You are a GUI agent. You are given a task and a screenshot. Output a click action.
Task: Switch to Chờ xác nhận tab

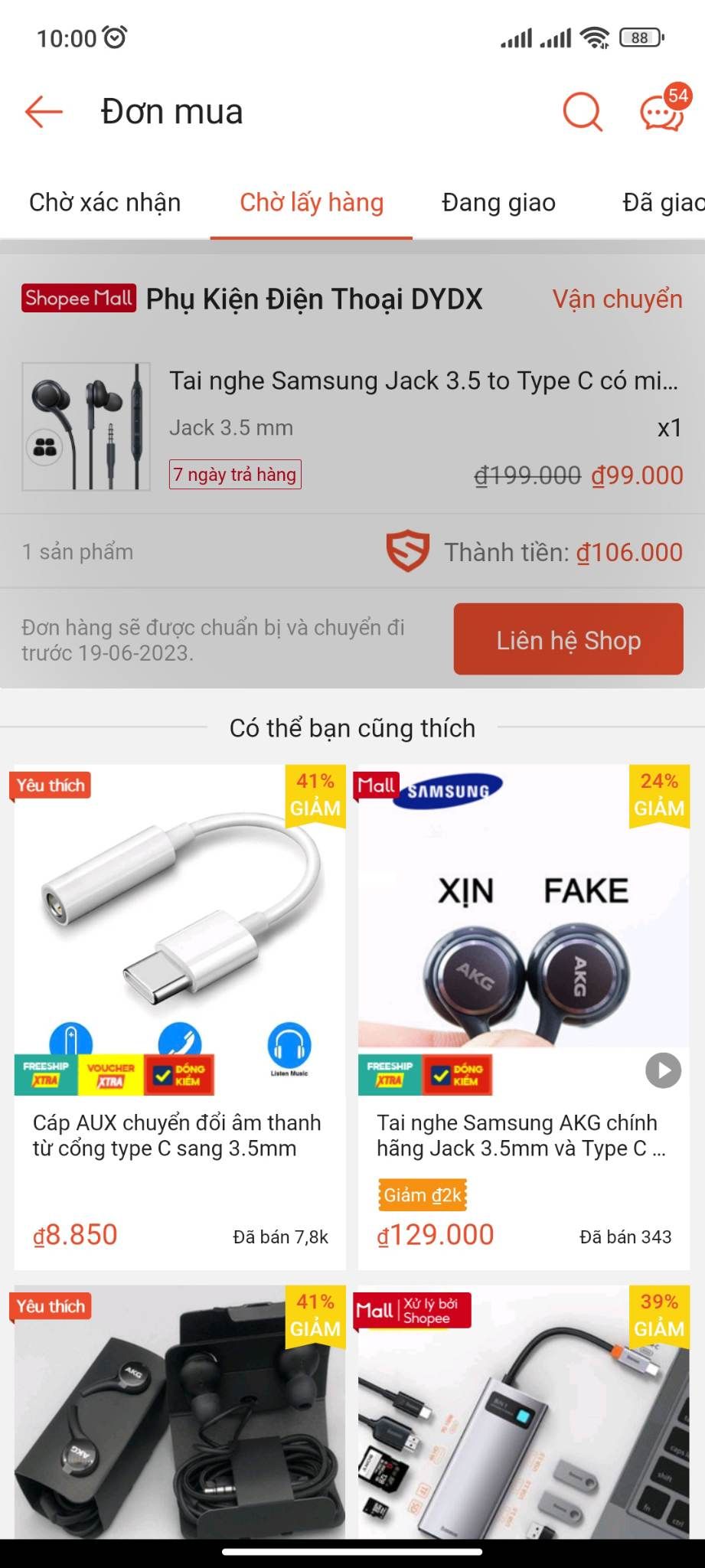coord(105,202)
